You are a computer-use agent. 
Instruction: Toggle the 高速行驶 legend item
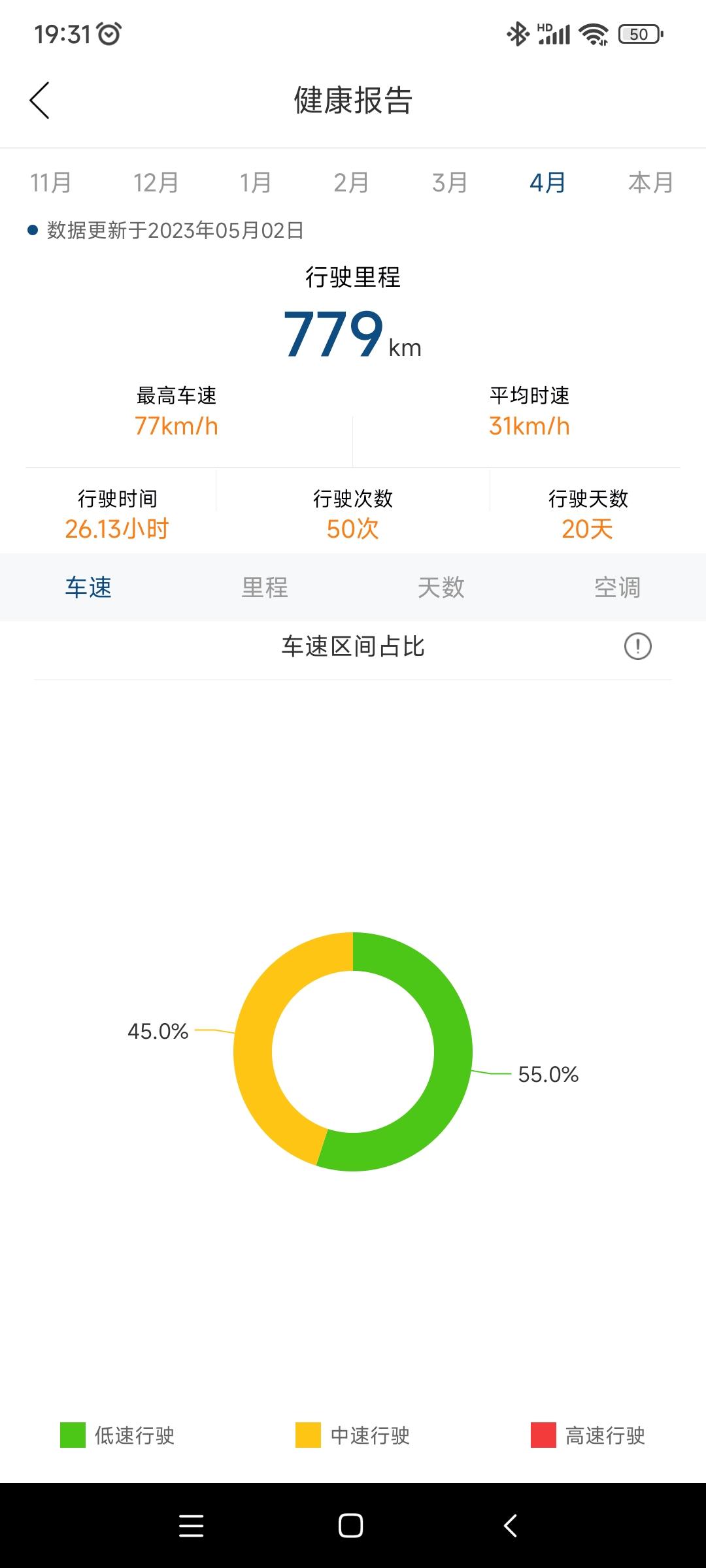[x=588, y=1435]
